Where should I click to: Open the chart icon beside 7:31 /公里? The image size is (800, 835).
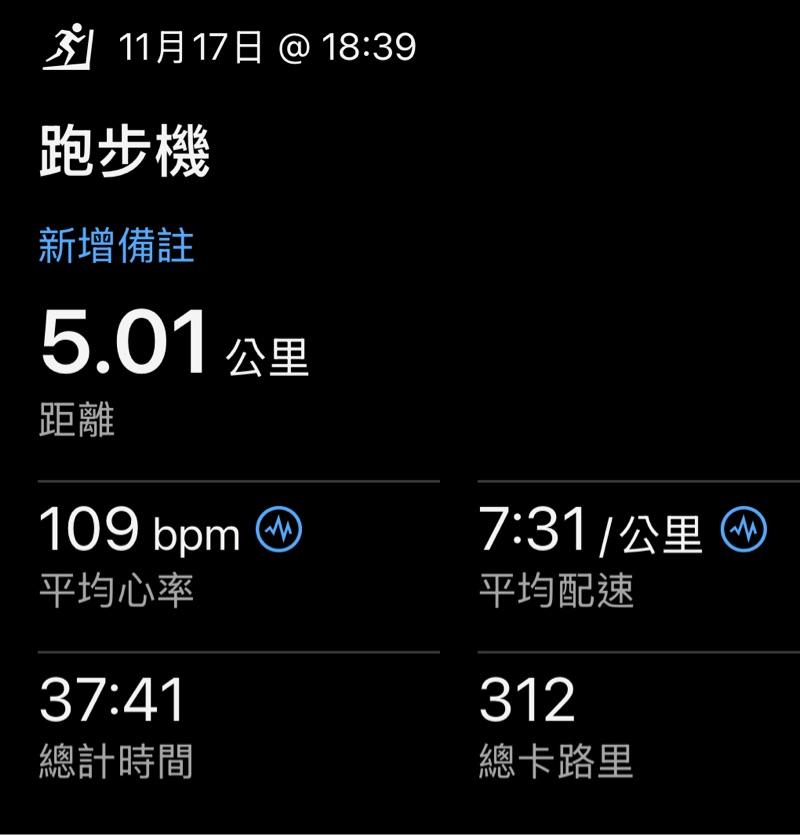(744, 530)
